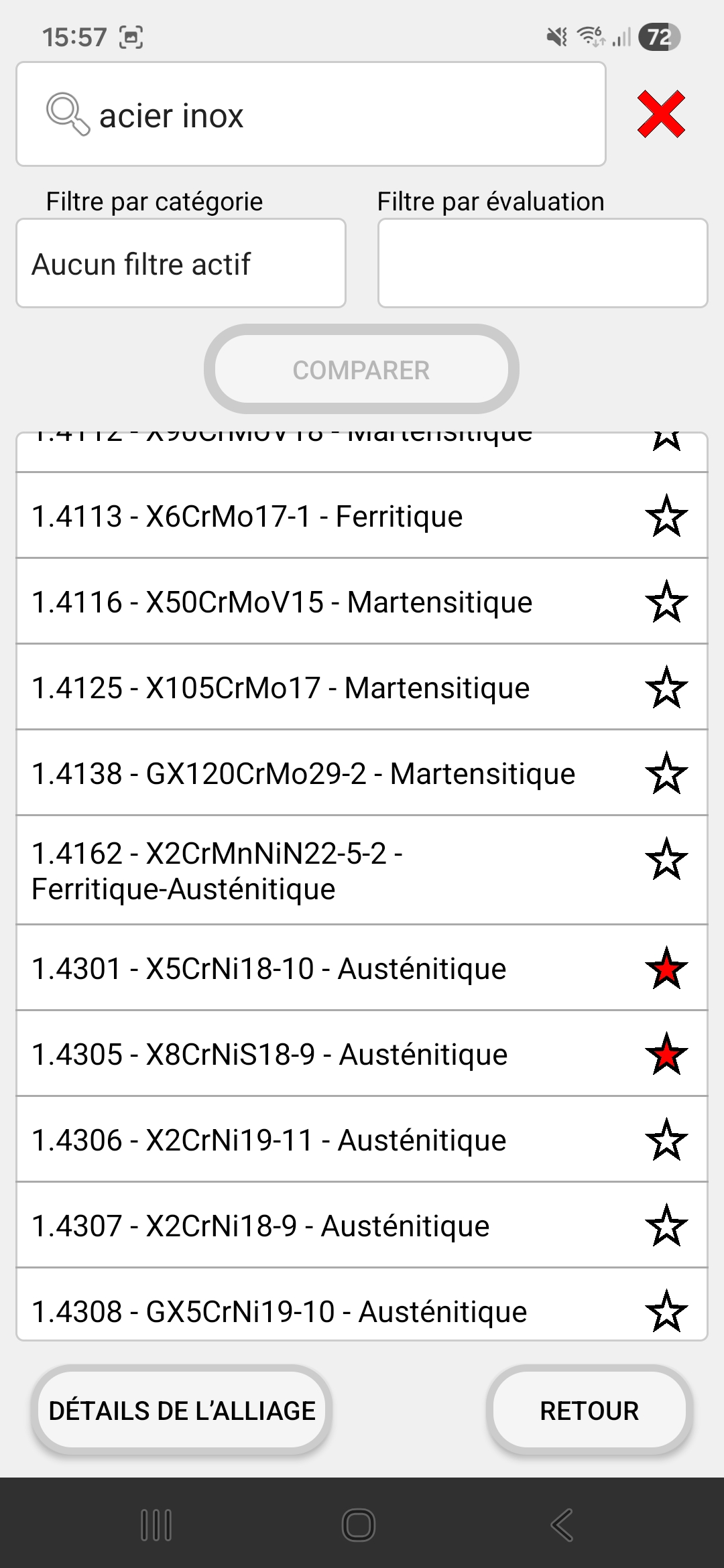Open DÉTAILS DE L'ALLIAGE
The width and height of the screenshot is (724, 1568).
tap(182, 1411)
